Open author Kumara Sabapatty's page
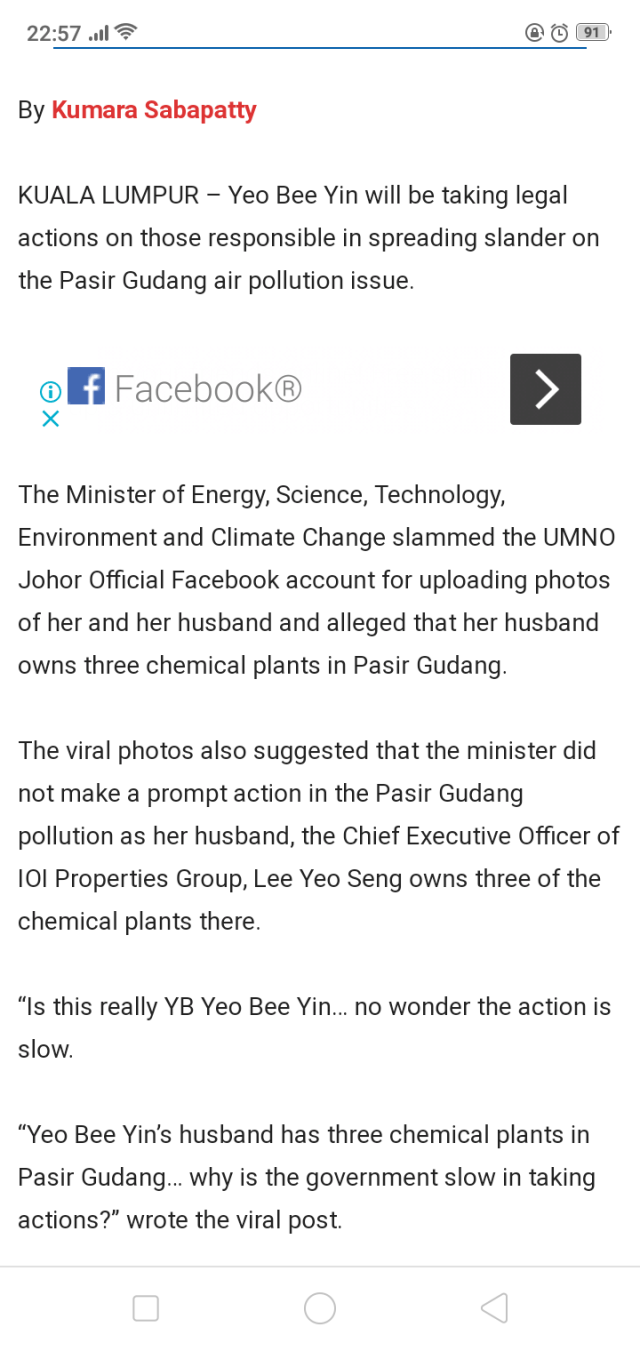Image resolution: width=640 pixels, height=1351 pixels. click(x=153, y=110)
